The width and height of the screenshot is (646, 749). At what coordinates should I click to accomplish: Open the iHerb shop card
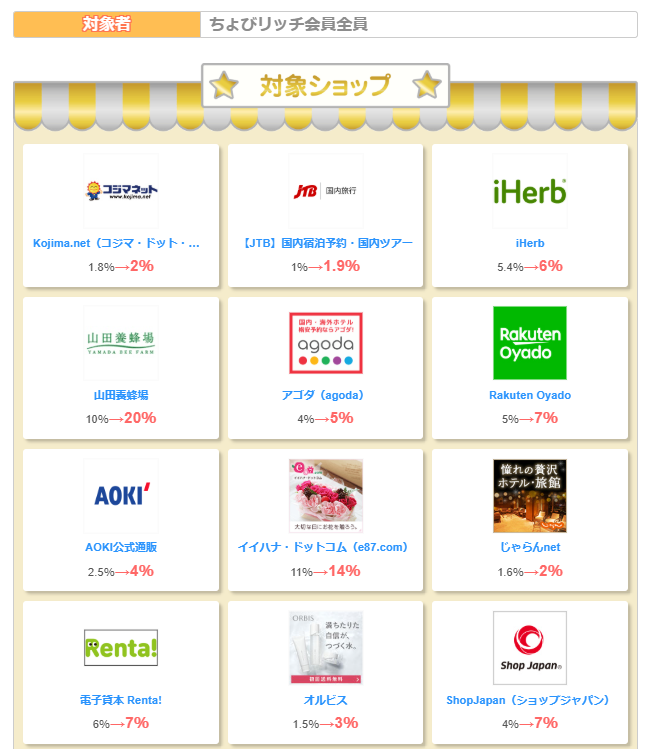[529, 215]
